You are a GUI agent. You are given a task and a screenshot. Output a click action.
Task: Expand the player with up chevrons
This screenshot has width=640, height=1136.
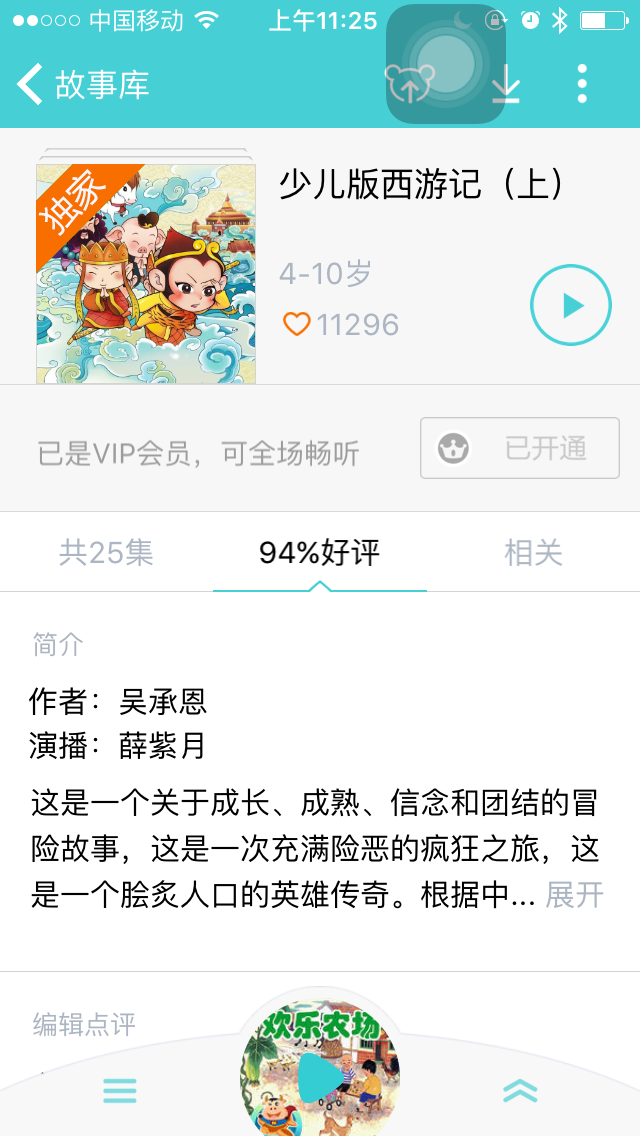point(520,1090)
